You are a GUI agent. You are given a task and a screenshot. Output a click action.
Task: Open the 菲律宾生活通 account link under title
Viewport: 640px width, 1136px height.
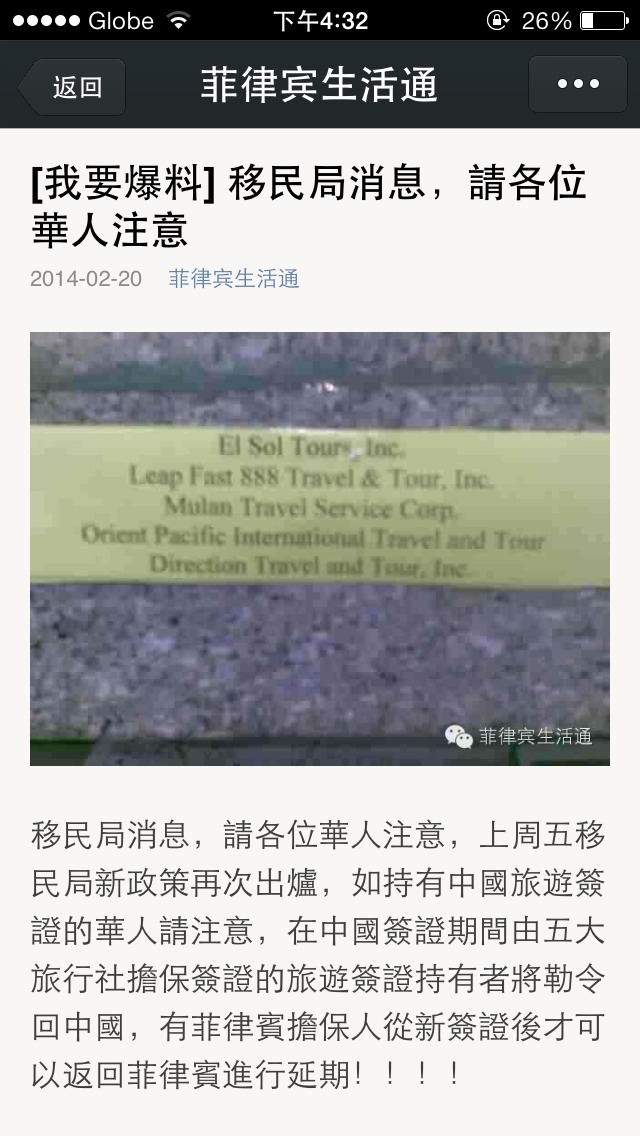point(233,278)
